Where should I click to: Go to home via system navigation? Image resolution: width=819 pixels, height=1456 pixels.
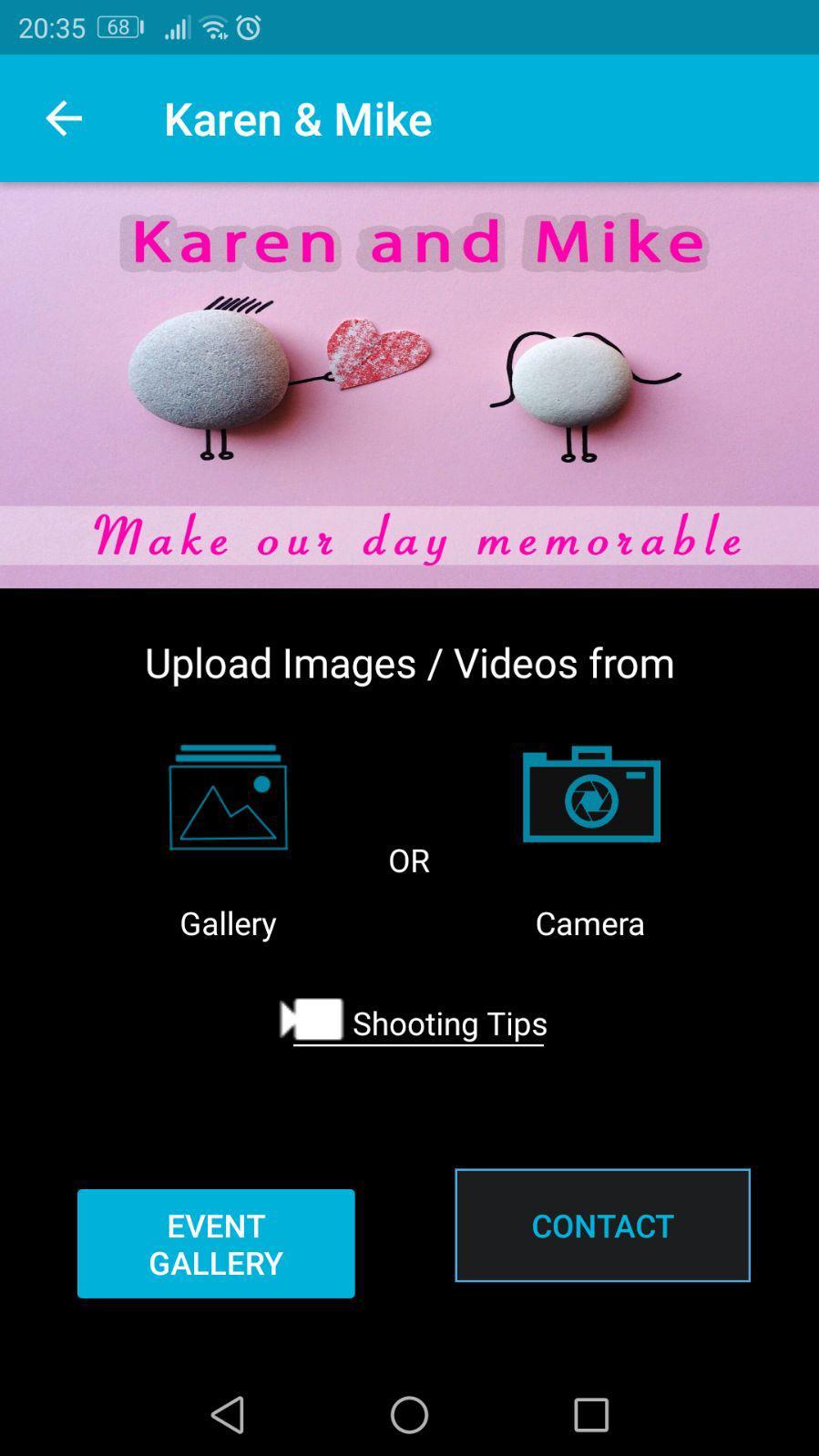click(409, 1414)
